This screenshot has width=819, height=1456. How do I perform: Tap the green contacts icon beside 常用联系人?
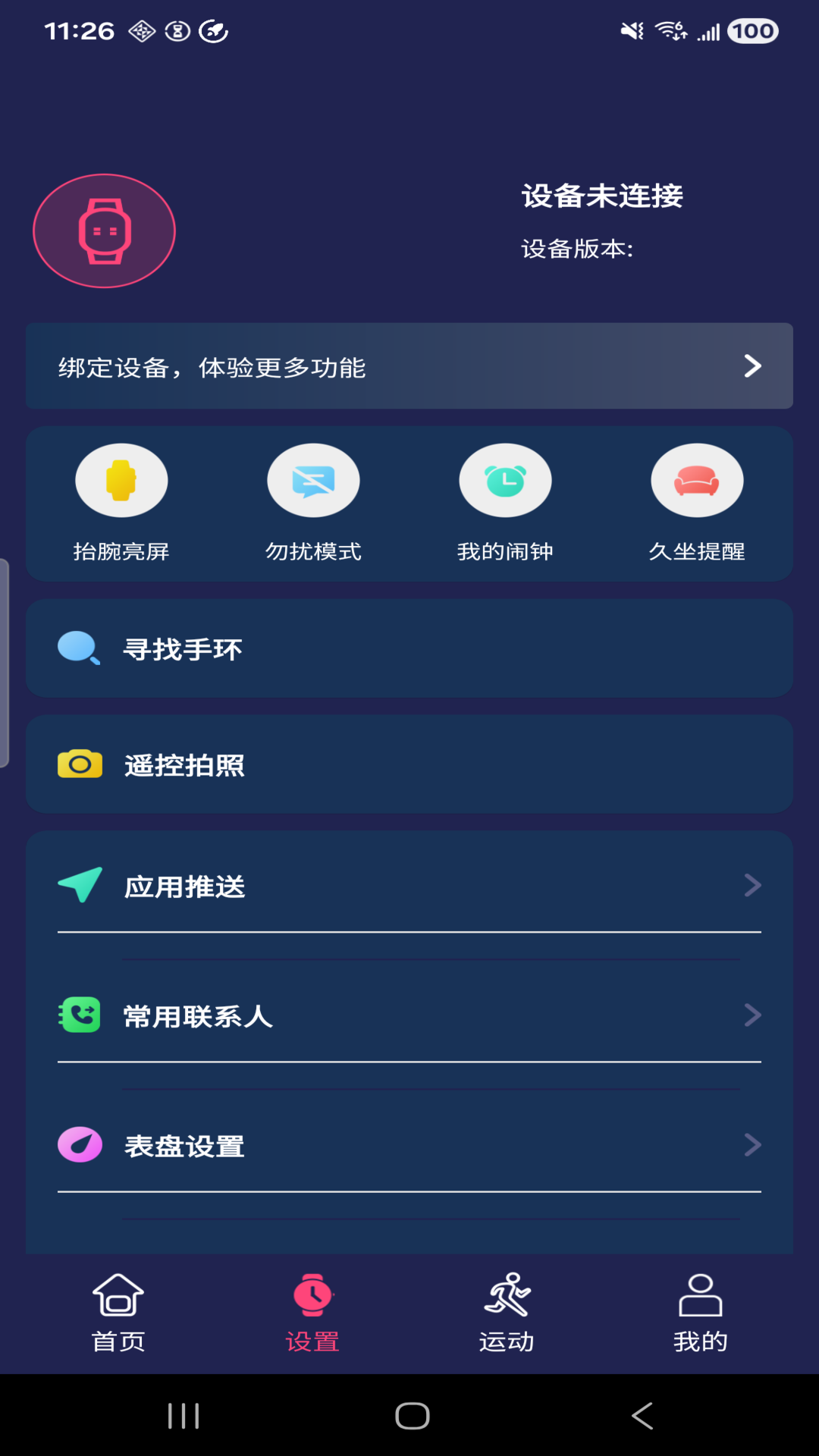(x=79, y=1015)
